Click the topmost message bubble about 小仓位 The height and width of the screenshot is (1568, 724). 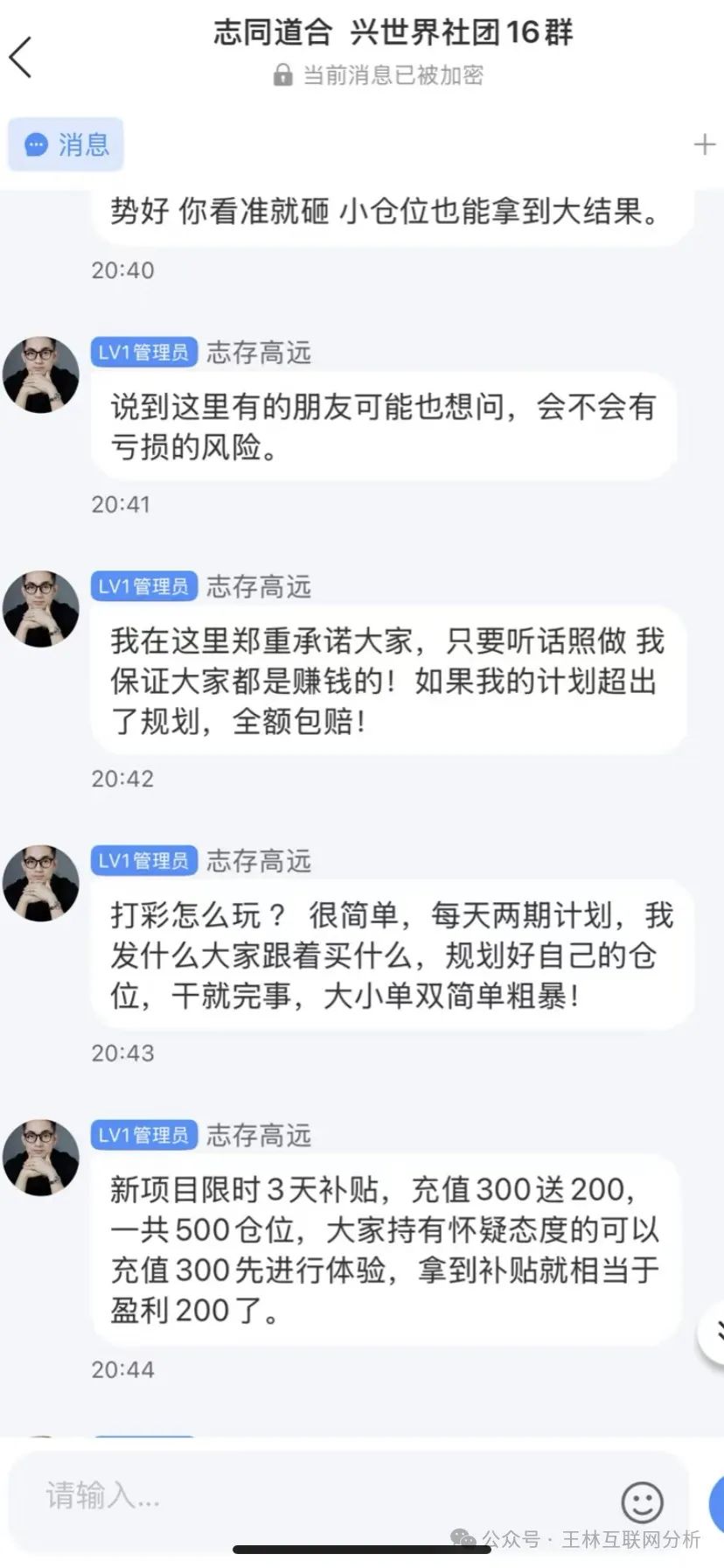click(x=385, y=210)
